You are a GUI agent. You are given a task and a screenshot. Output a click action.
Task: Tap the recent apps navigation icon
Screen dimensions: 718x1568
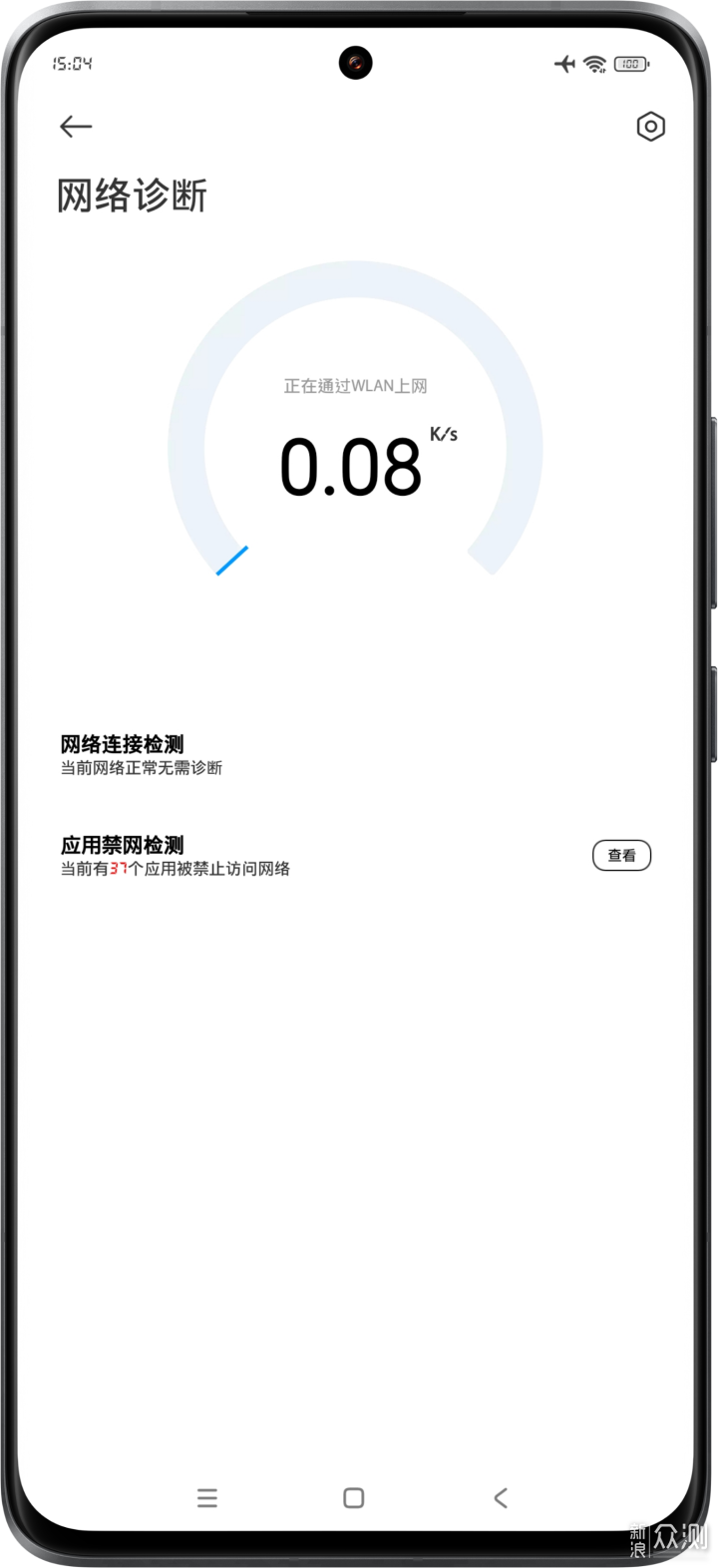[206, 1498]
